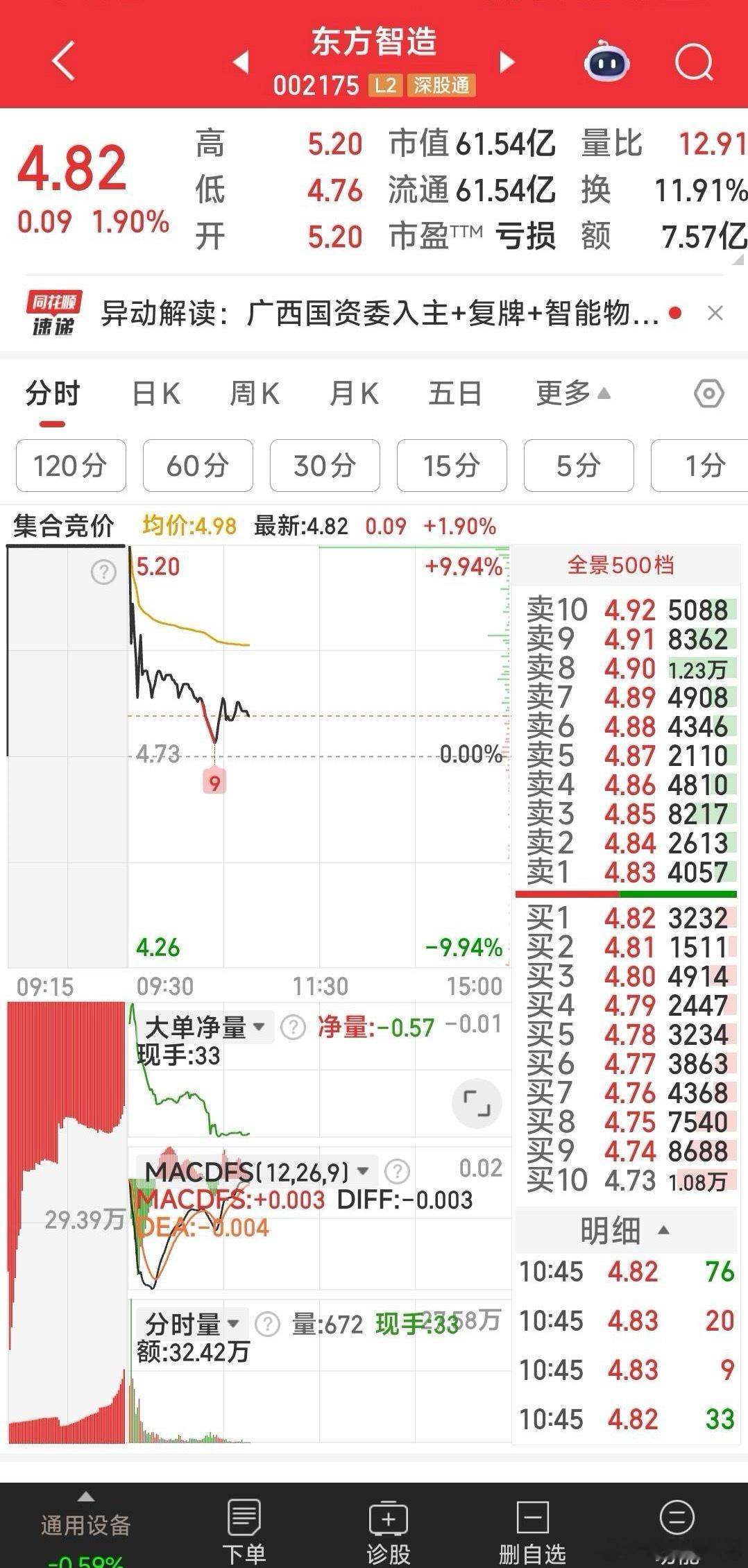Open the 大单净量 indicator dropdown
This screenshot has height=1568, width=748.
pyautogui.click(x=204, y=1027)
